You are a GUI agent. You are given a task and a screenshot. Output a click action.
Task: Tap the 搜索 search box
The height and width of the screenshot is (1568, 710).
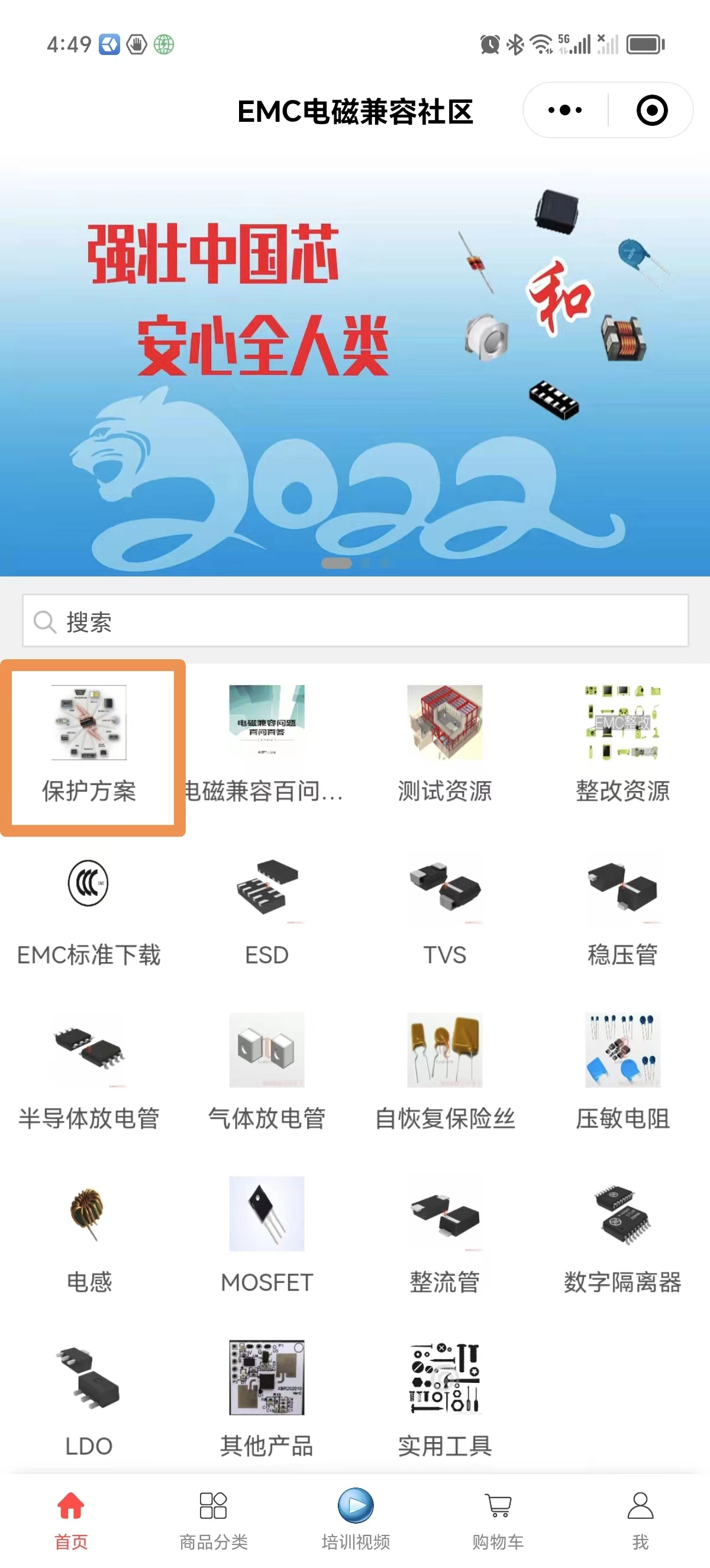355,621
